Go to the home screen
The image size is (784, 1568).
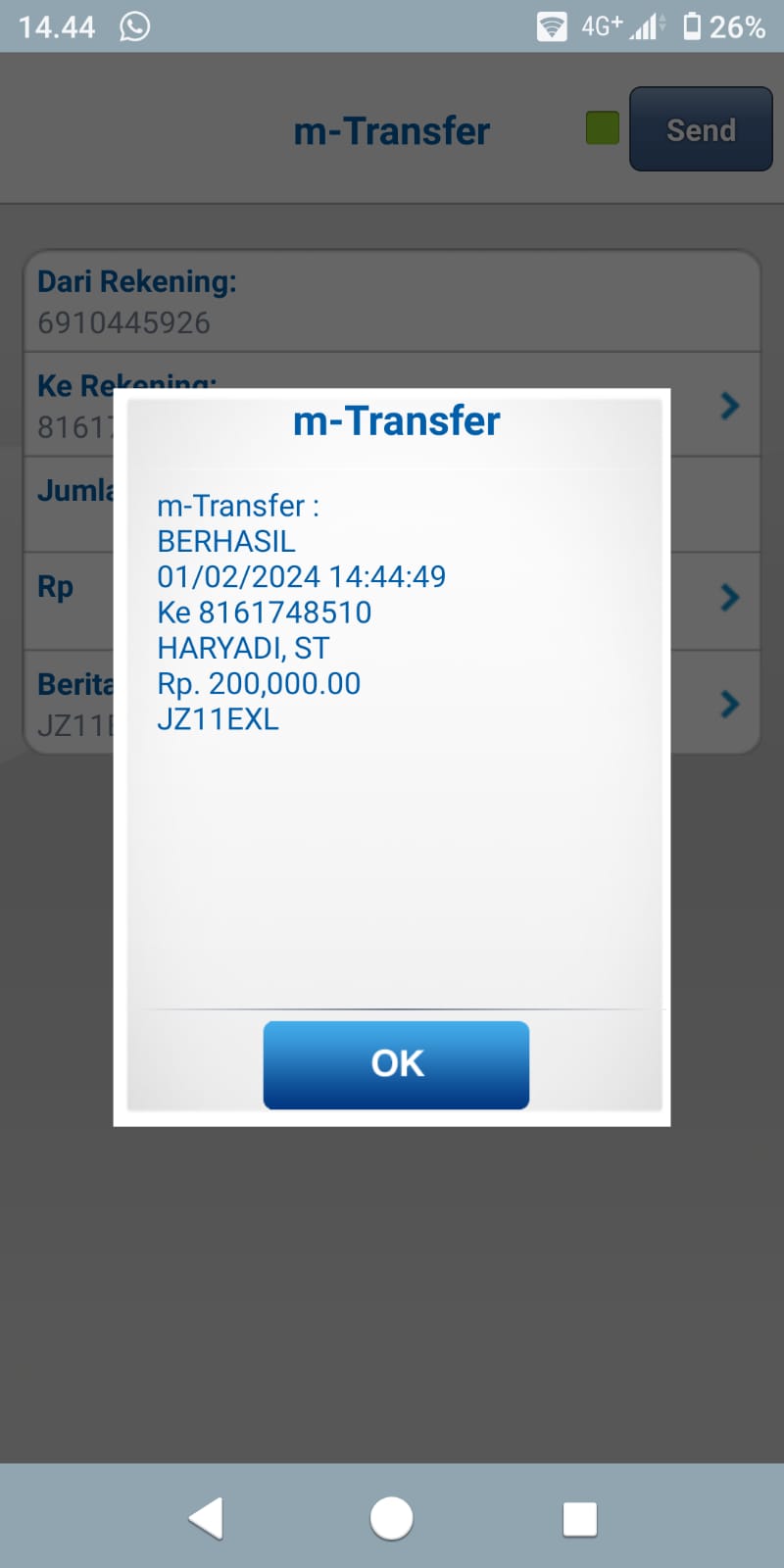(391, 1519)
